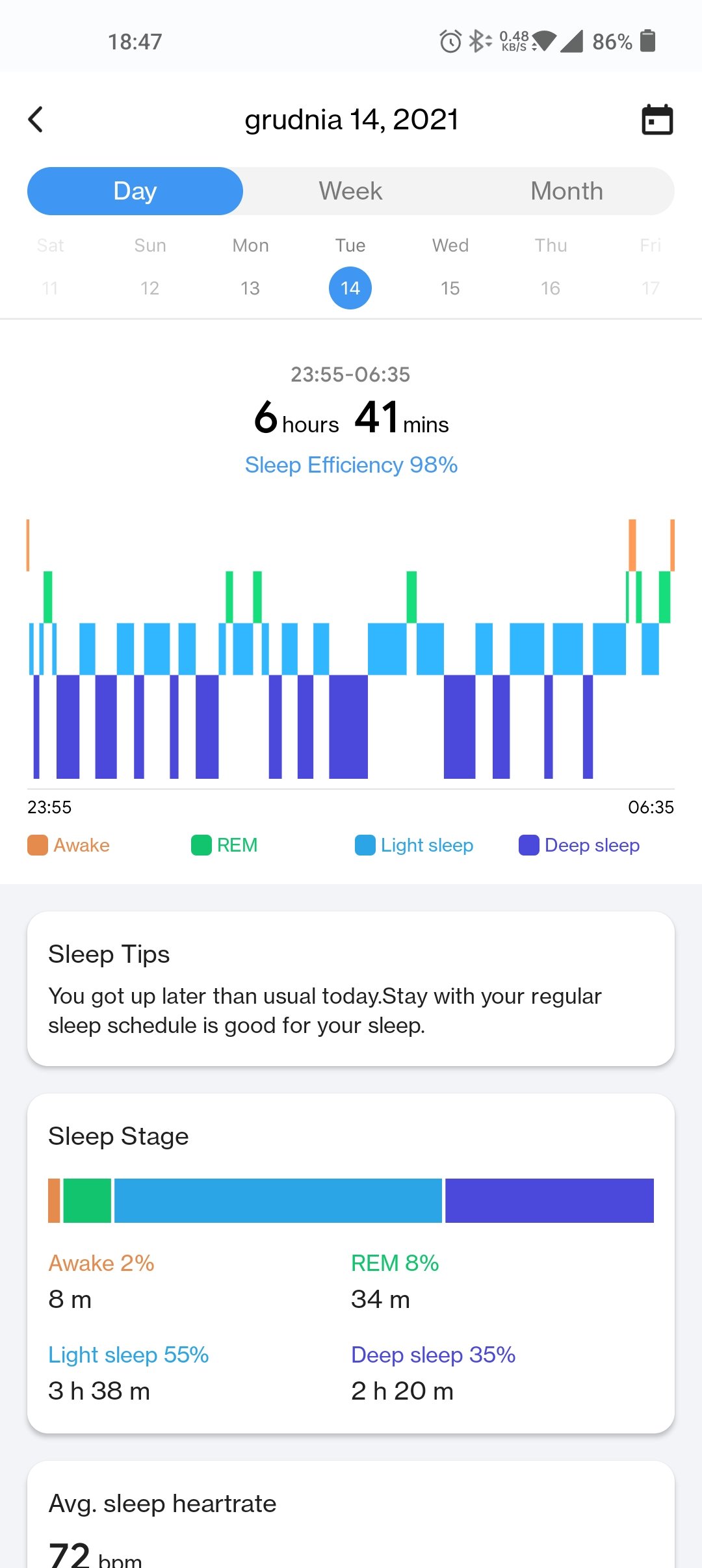Screen dimensions: 702x1568
Task: Select Monday the 13th
Action: point(250,288)
